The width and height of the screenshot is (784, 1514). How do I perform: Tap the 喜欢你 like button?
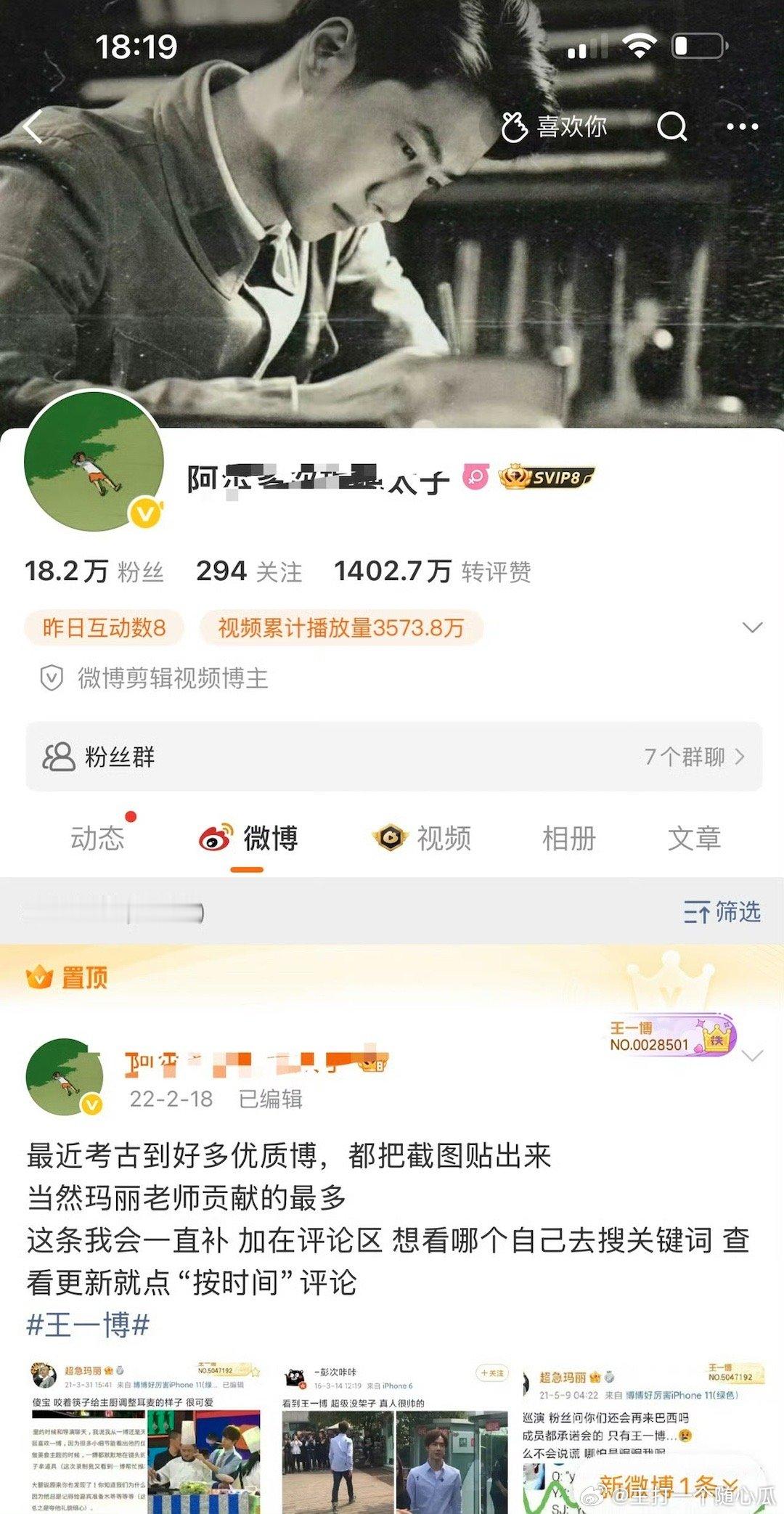point(555,127)
